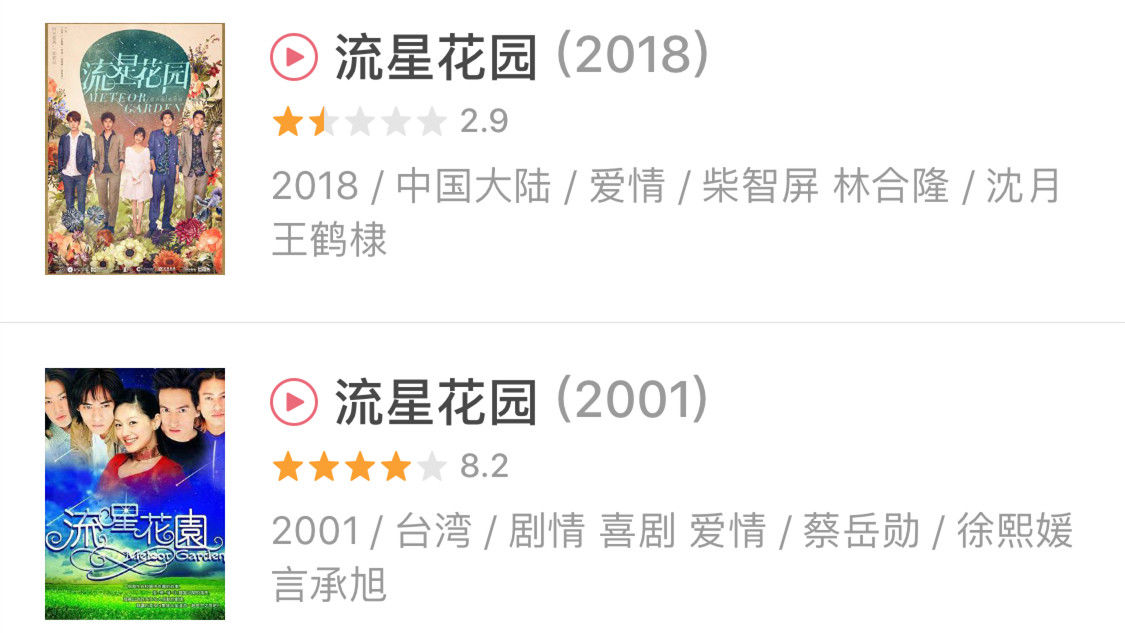Viewport: 1125px width, 633px height.
Task: Tap the 2001 流星花園 poster thumbnail
Action: coord(135,494)
